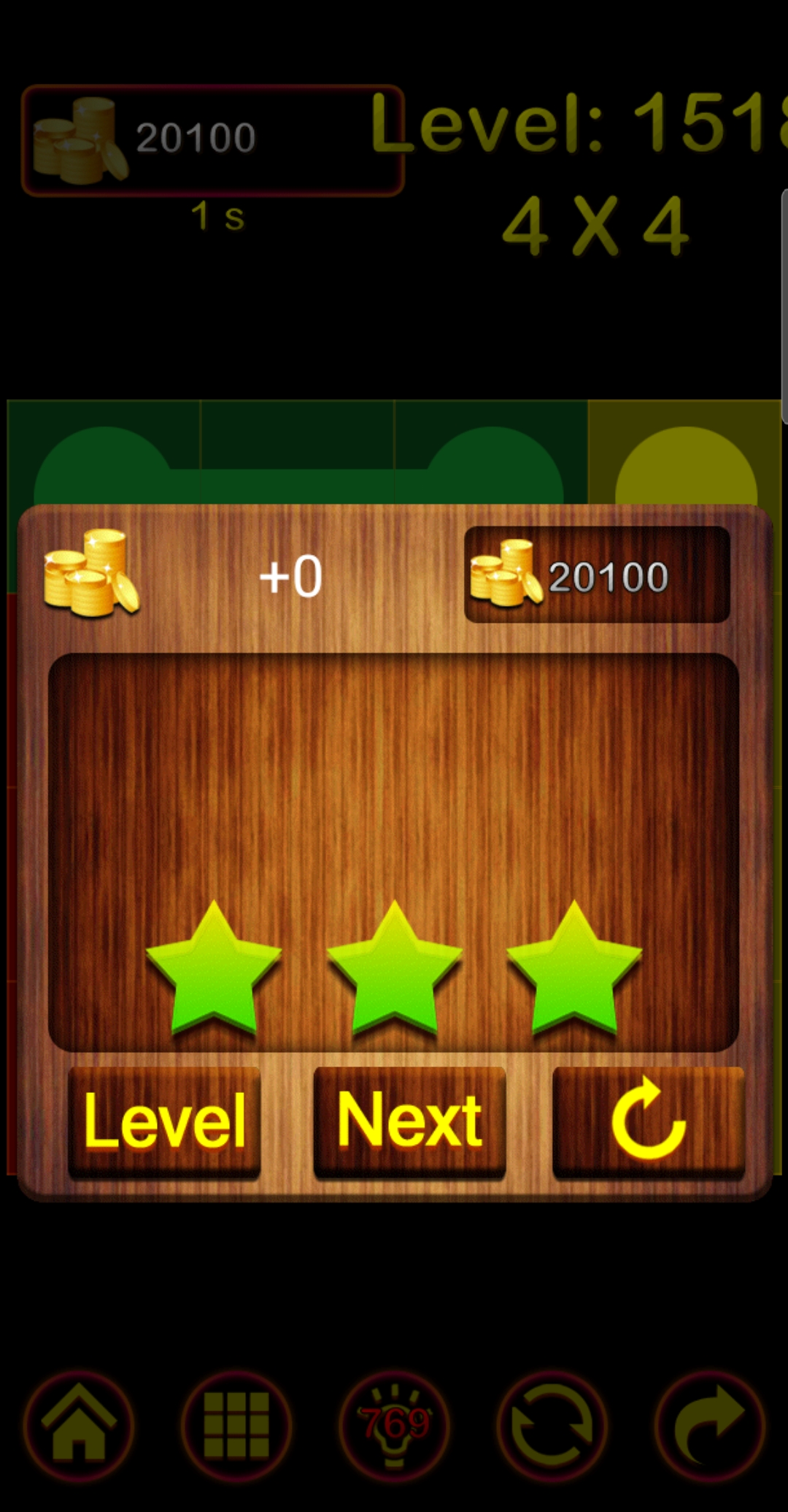
Task: Replay this level with the restart arrow
Action: (649, 1121)
